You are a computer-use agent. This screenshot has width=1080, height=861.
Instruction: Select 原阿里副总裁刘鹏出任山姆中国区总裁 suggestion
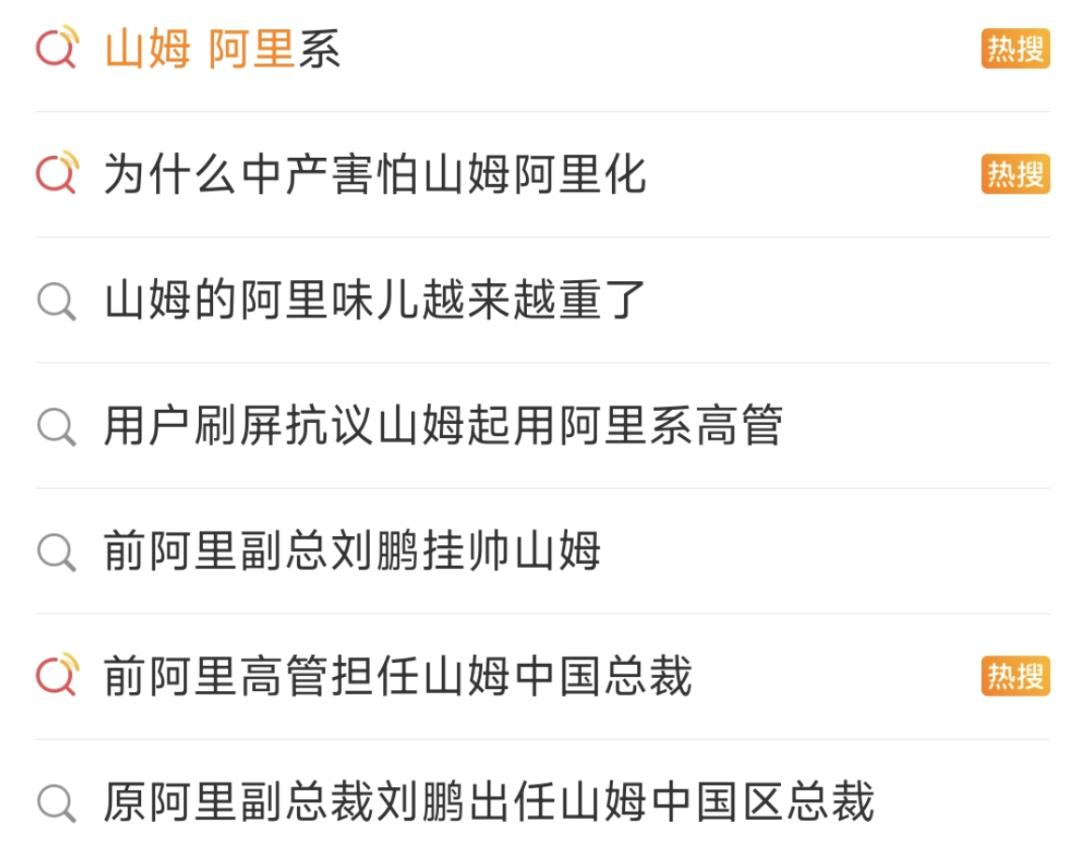pos(488,803)
